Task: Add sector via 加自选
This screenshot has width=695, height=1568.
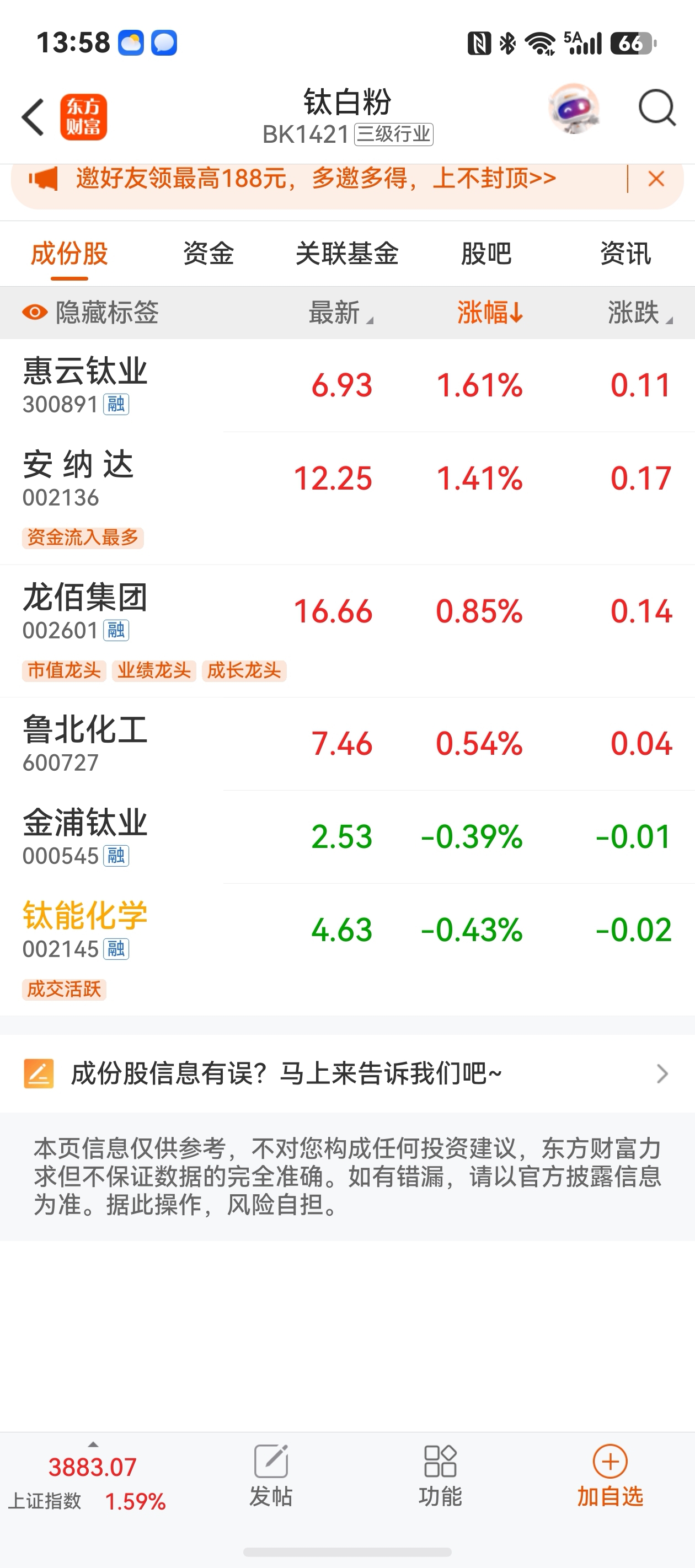Action: click(x=610, y=1475)
